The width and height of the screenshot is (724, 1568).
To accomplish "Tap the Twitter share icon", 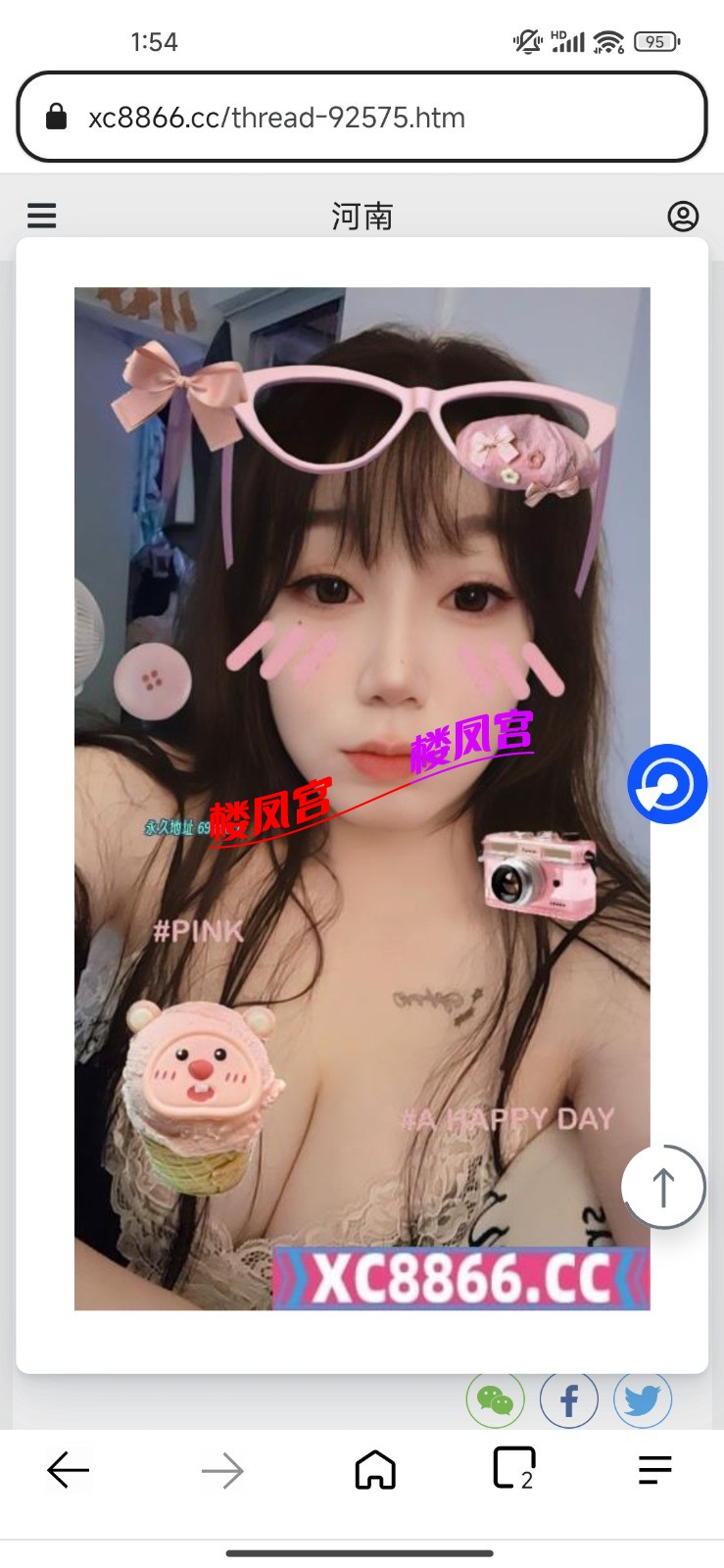I will click(x=642, y=1400).
